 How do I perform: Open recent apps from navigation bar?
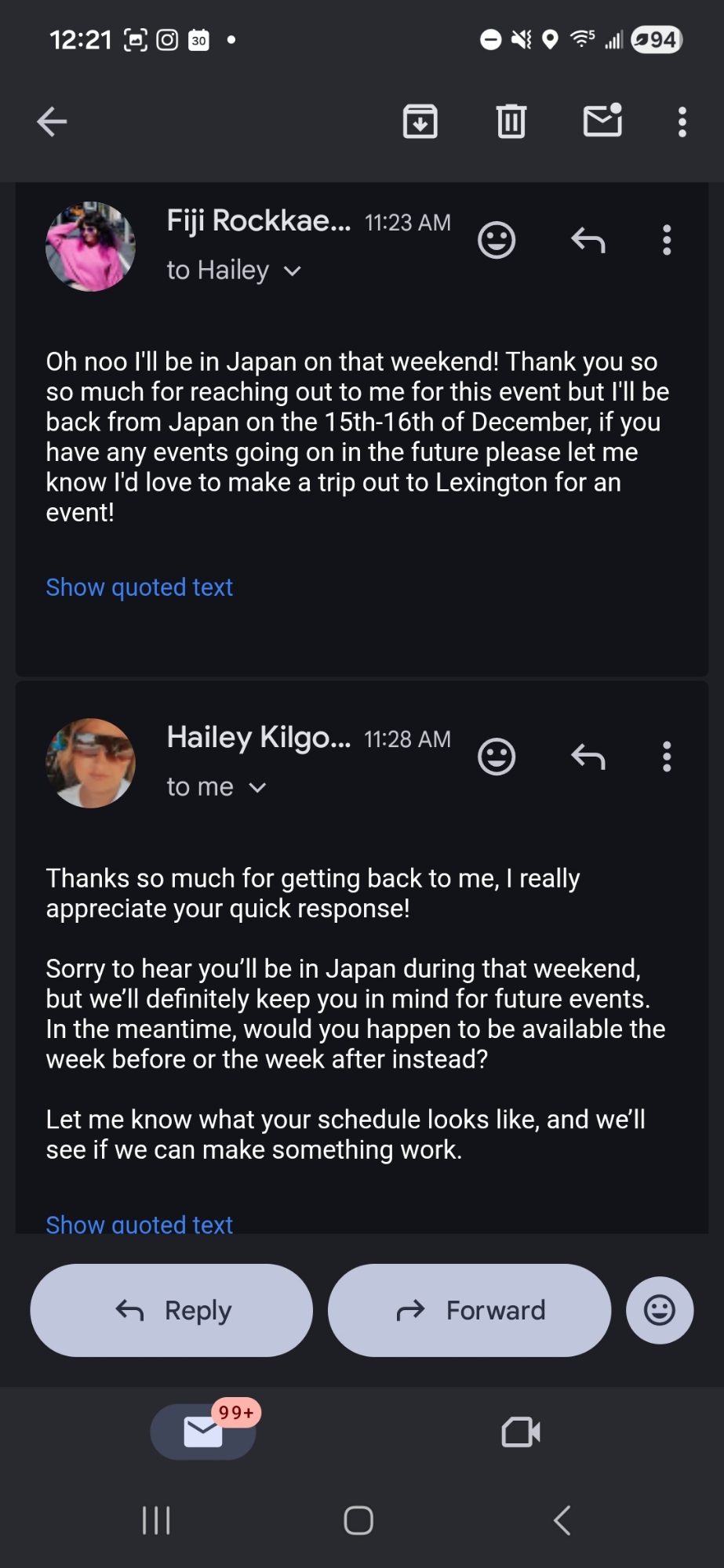pyautogui.click(x=156, y=1520)
